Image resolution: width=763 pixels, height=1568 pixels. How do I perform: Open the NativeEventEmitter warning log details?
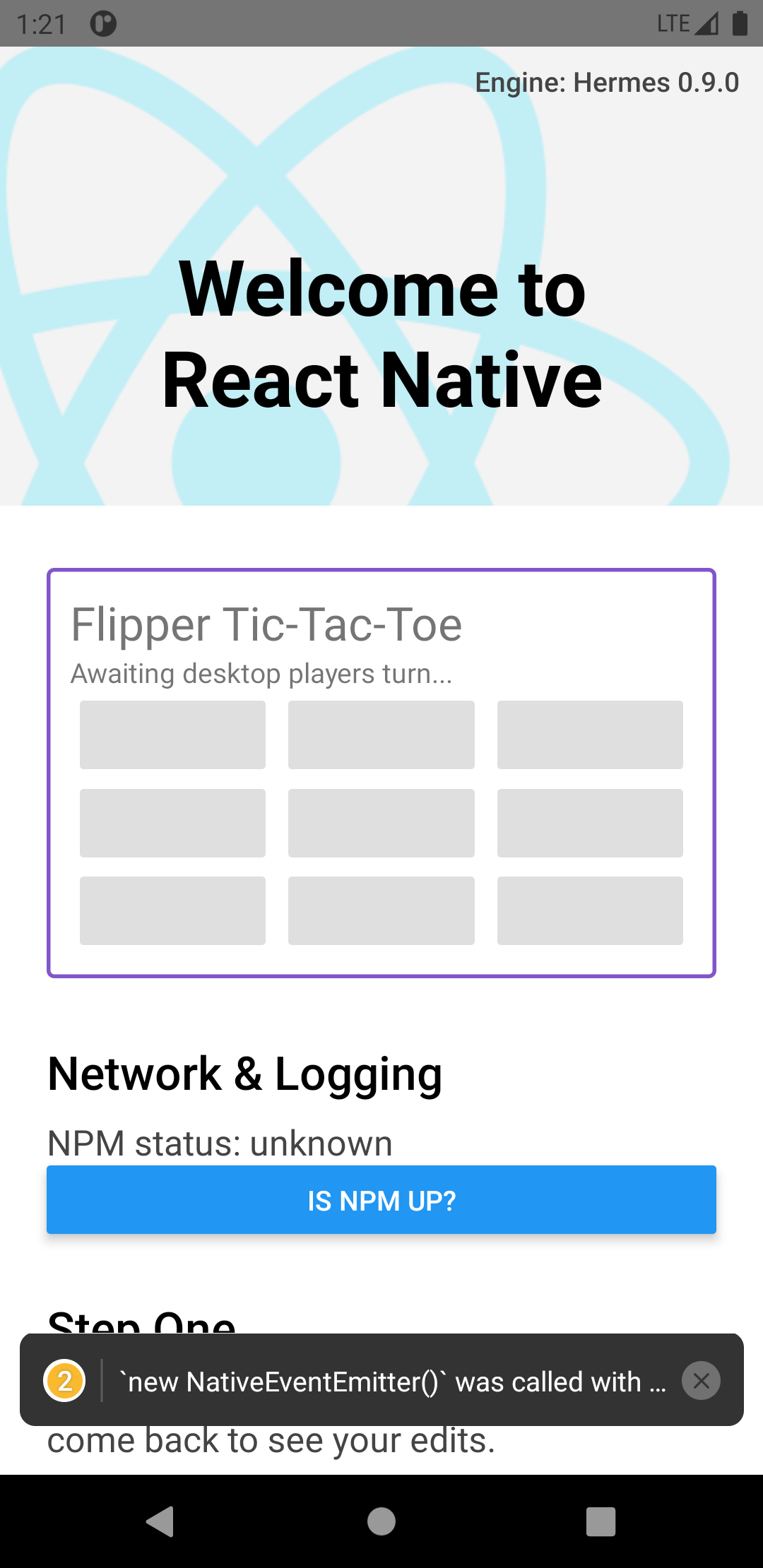392,1382
